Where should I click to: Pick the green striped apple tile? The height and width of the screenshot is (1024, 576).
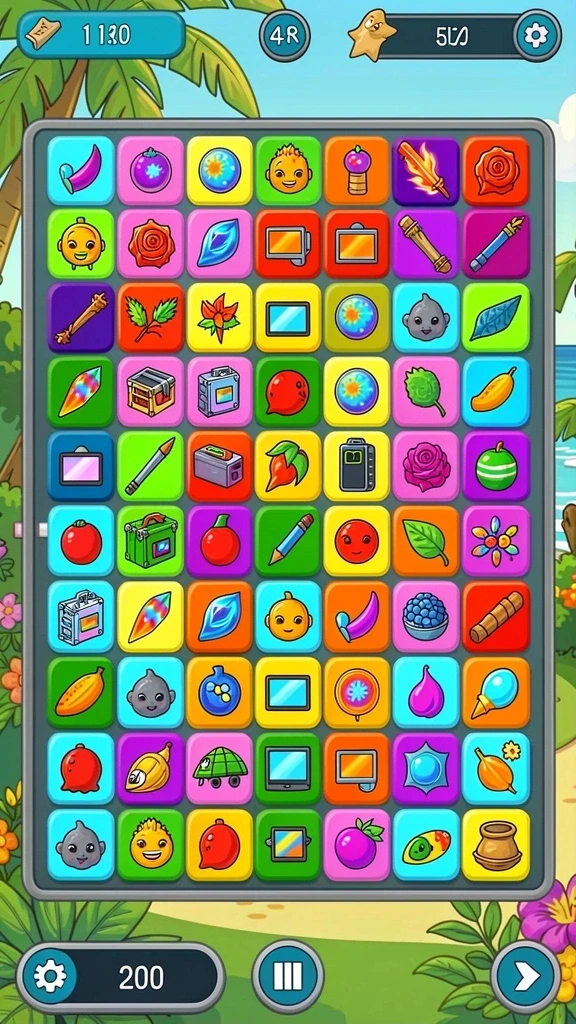pyautogui.click(x=496, y=466)
